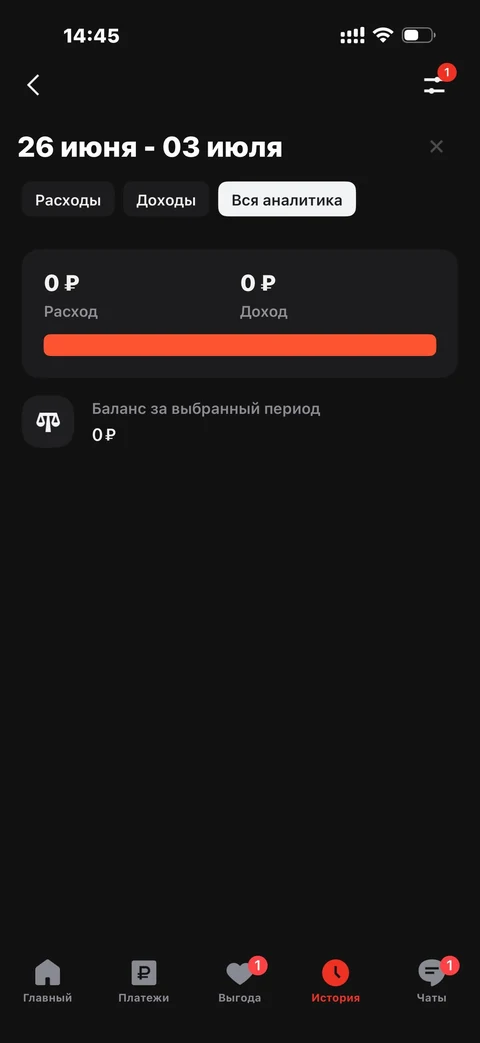Switch to the Доходы tab

tap(166, 200)
